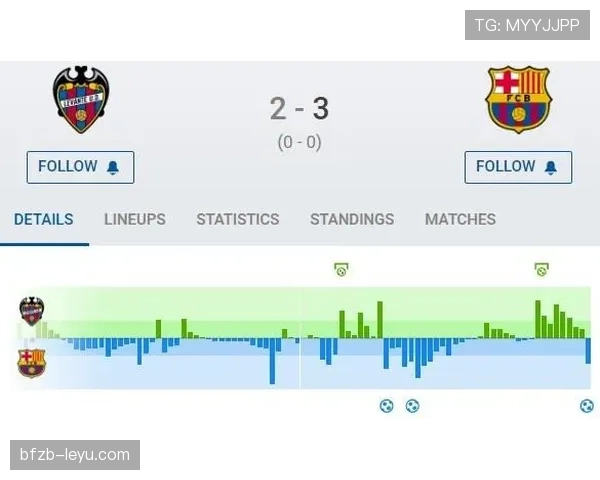
Task: Select the Details tab
Action: [43, 219]
